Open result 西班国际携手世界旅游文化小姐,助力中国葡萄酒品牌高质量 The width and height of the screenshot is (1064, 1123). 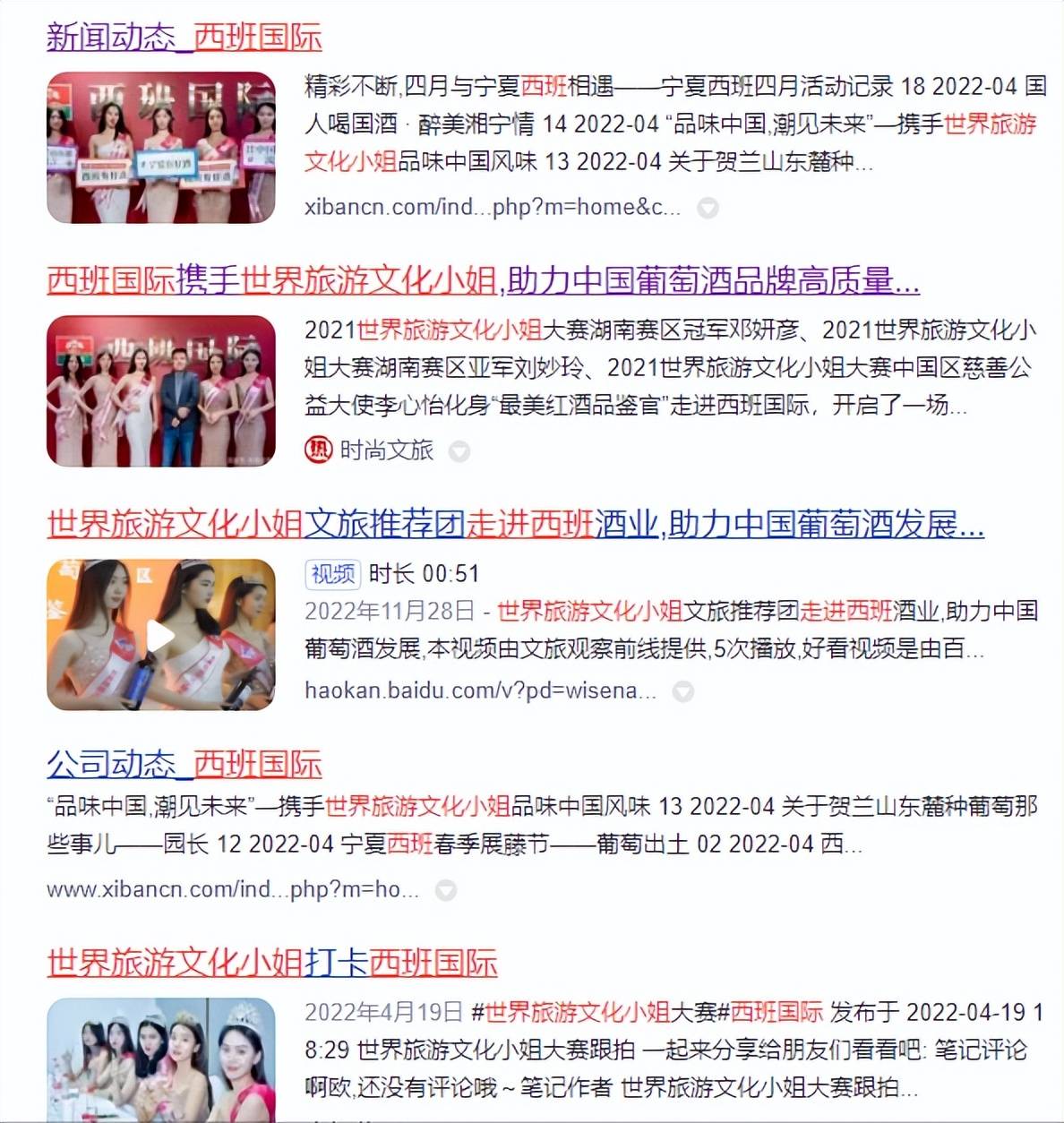[483, 281]
